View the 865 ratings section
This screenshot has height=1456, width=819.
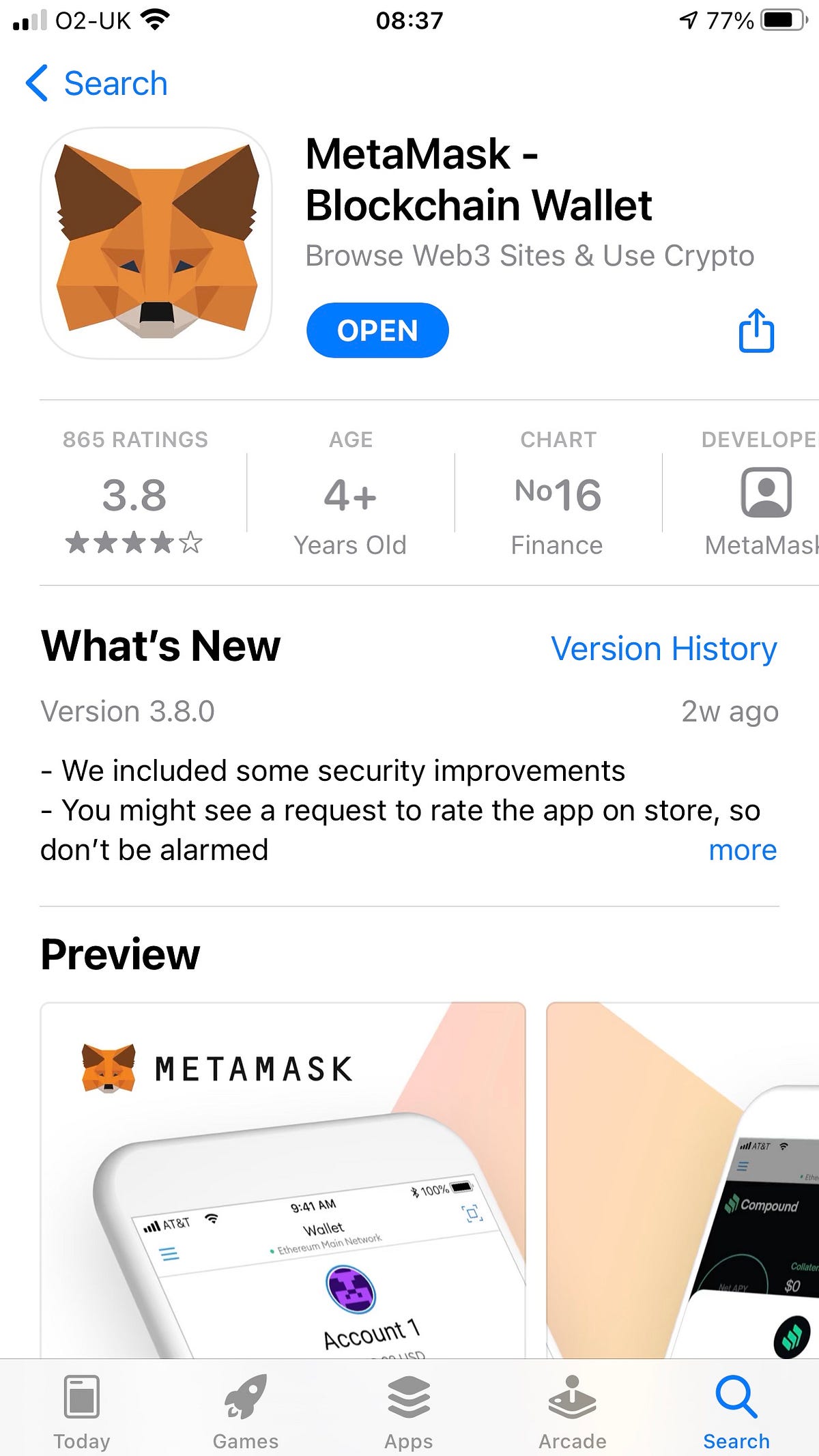pos(134,494)
